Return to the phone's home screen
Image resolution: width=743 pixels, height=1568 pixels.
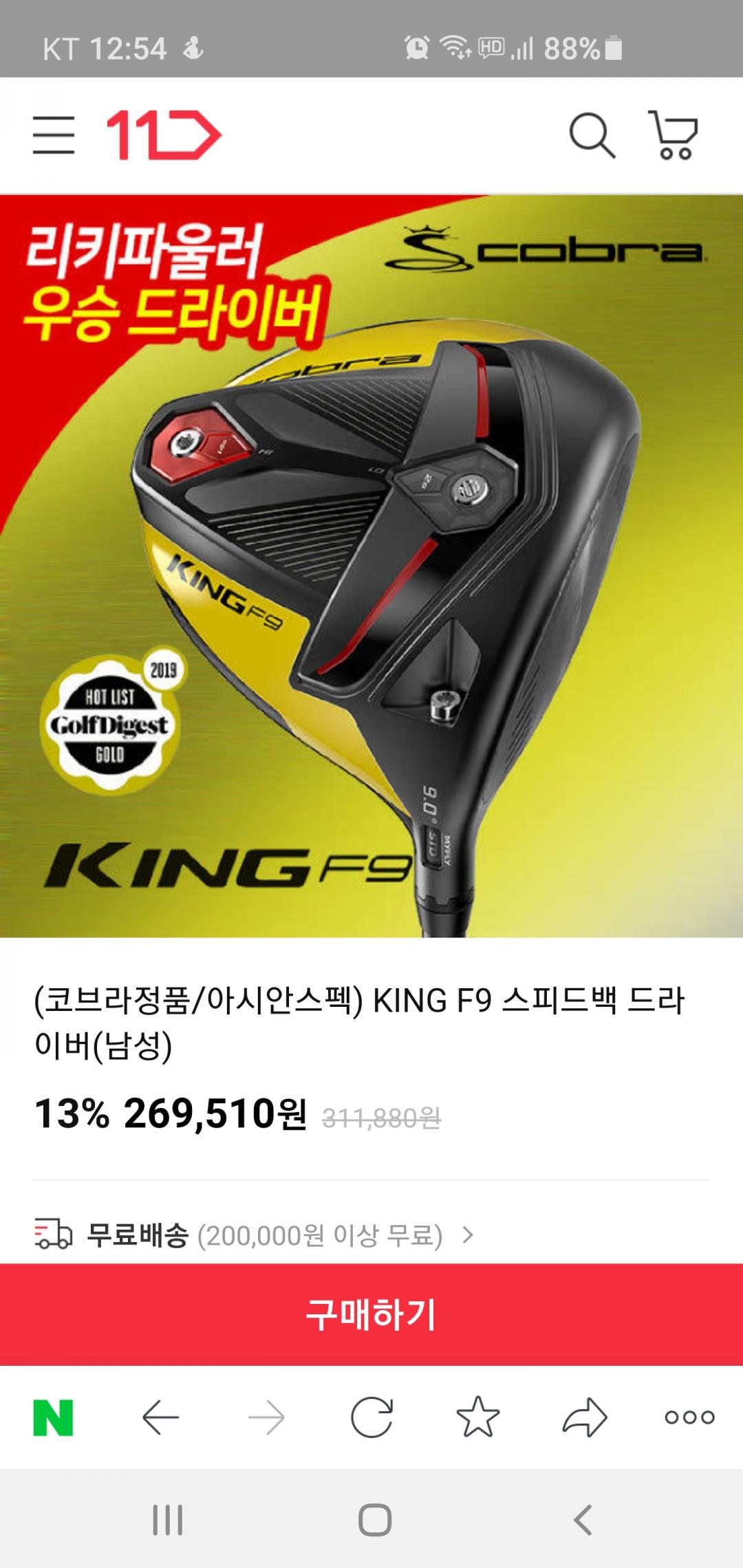tap(375, 1520)
